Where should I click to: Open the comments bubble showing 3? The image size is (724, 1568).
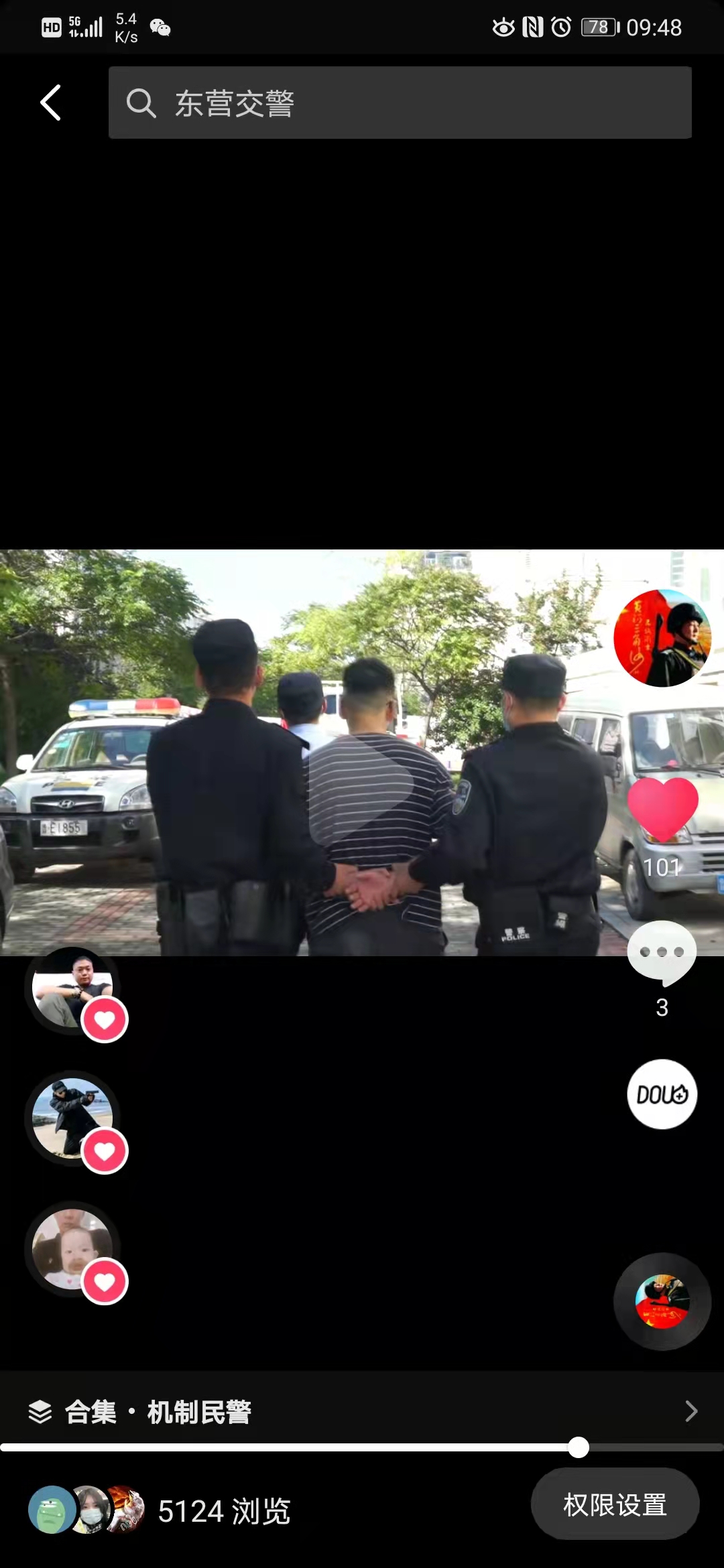[x=662, y=954]
